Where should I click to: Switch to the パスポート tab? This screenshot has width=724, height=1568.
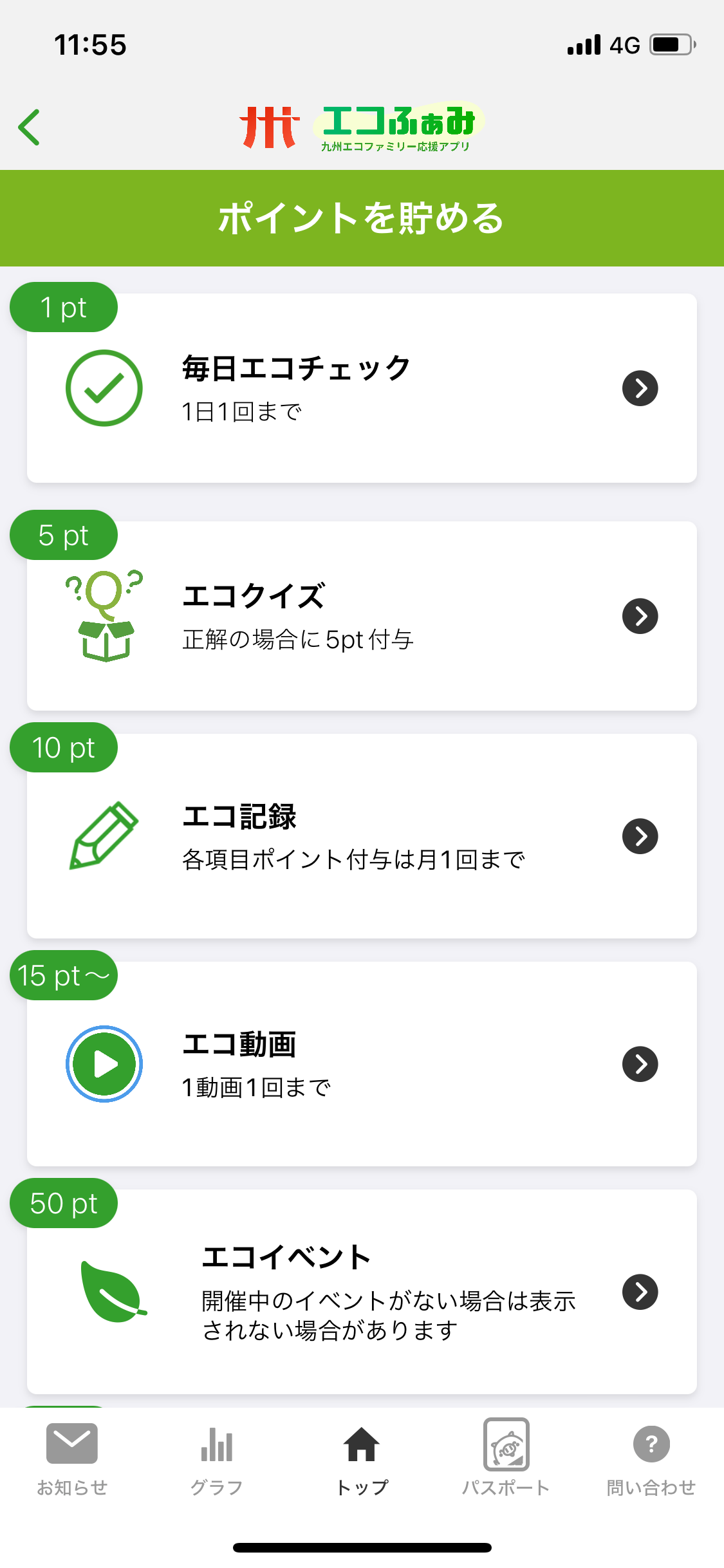[x=506, y=1468]
